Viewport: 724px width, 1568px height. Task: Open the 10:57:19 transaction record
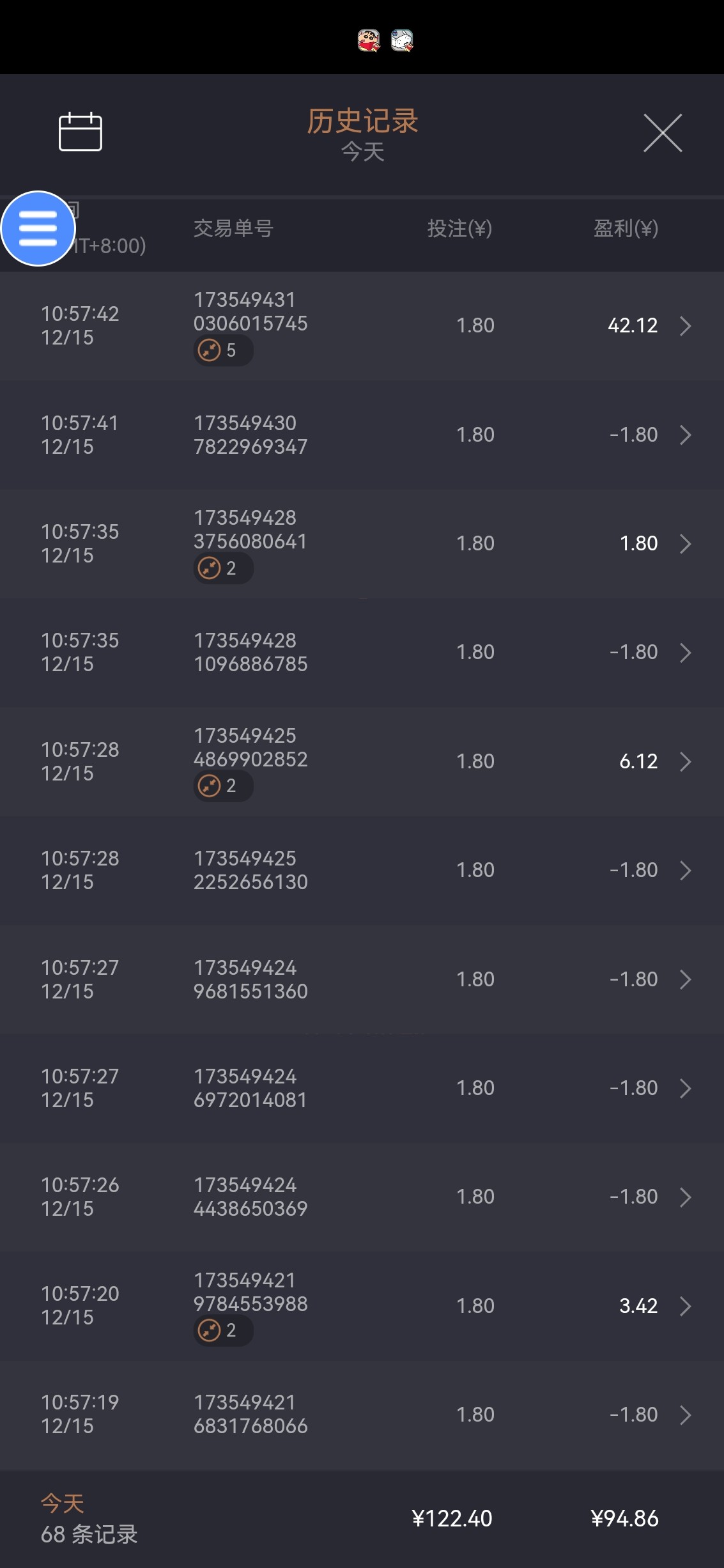[362, 1415]
